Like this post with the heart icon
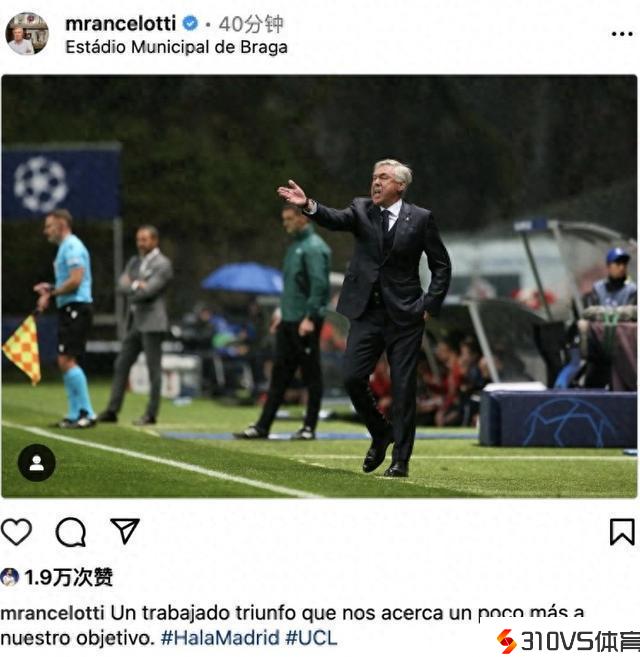This screenshot has height=657, width=640. (17, 531)
